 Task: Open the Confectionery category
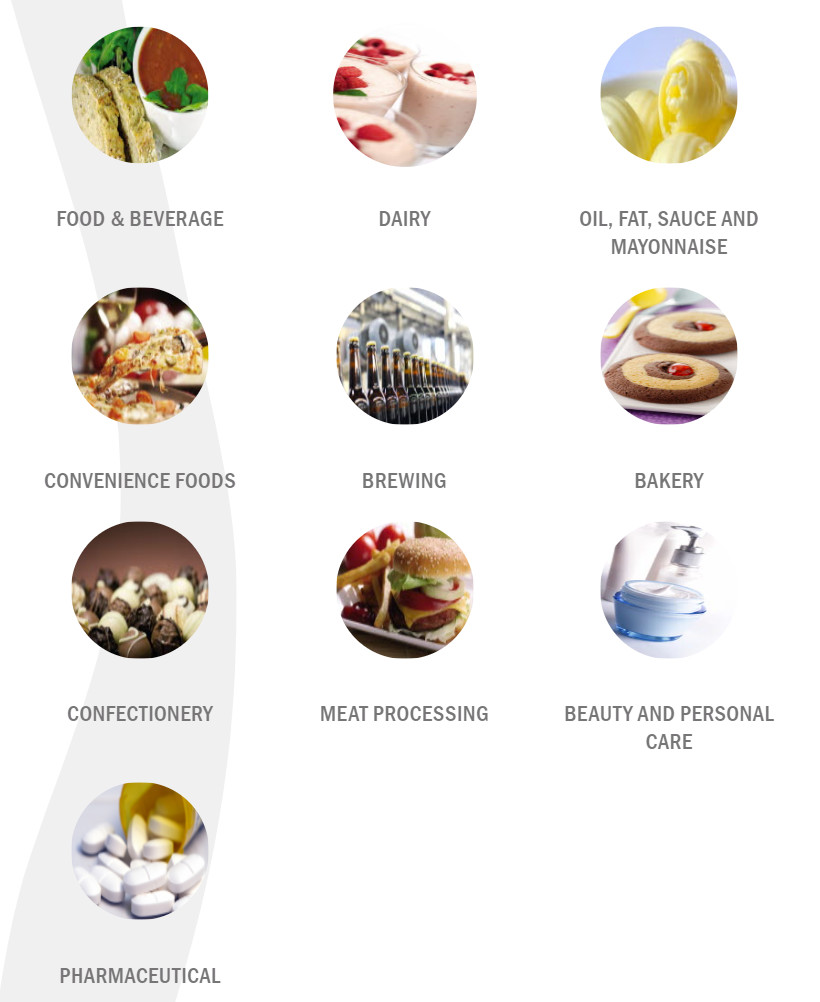pyautogui.click(x=140, y=590)
